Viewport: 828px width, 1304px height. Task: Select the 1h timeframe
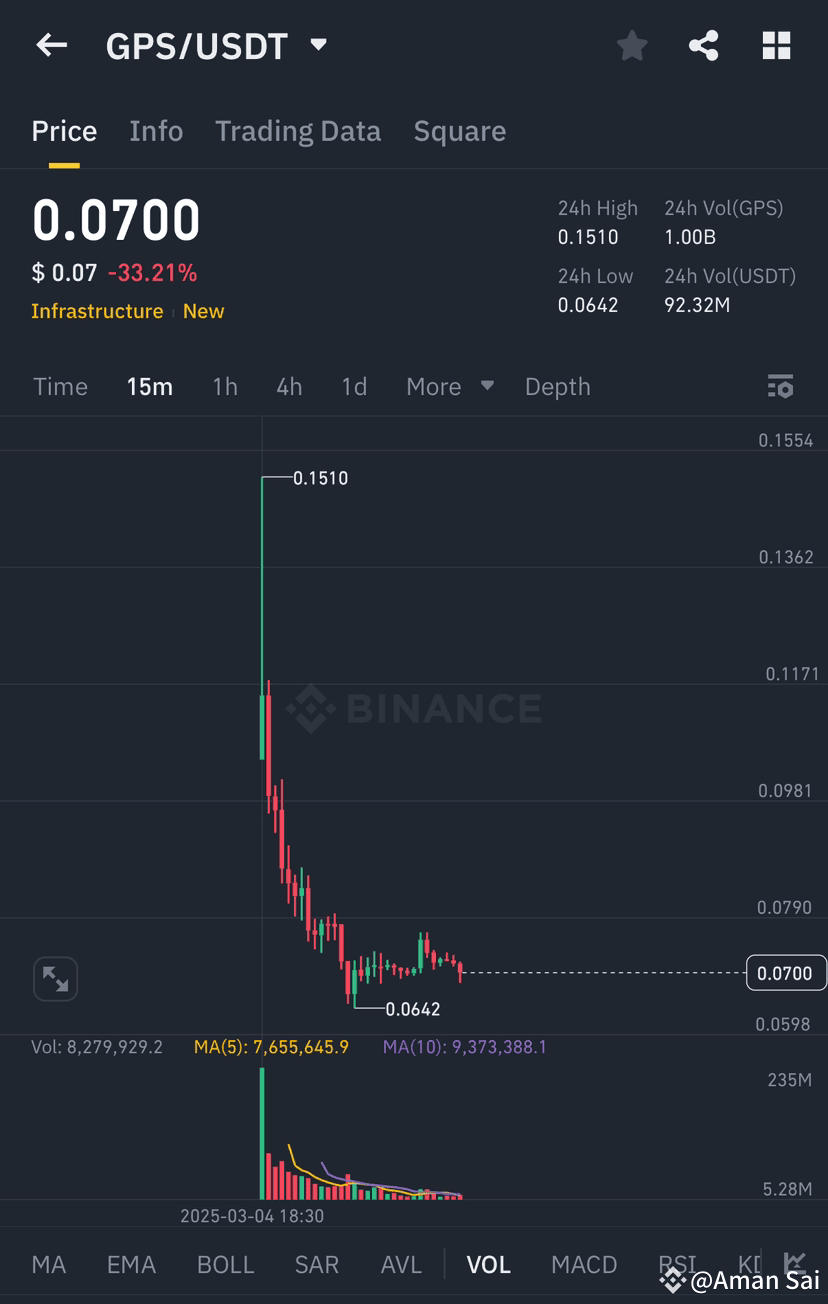pos(224,386)
